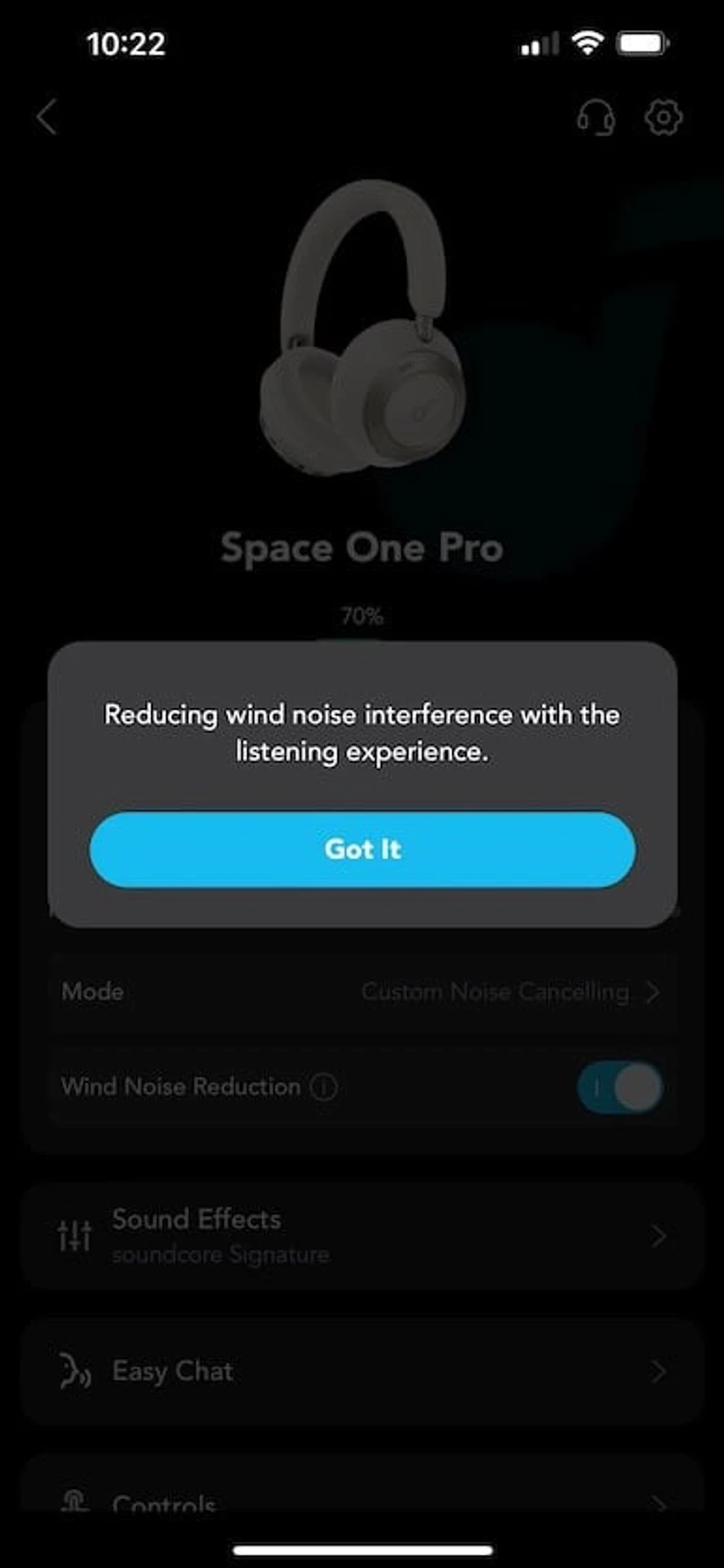Go back with the top-left arrow
724x1568 pixels.
pyautogui.click(x=47, y=118)
